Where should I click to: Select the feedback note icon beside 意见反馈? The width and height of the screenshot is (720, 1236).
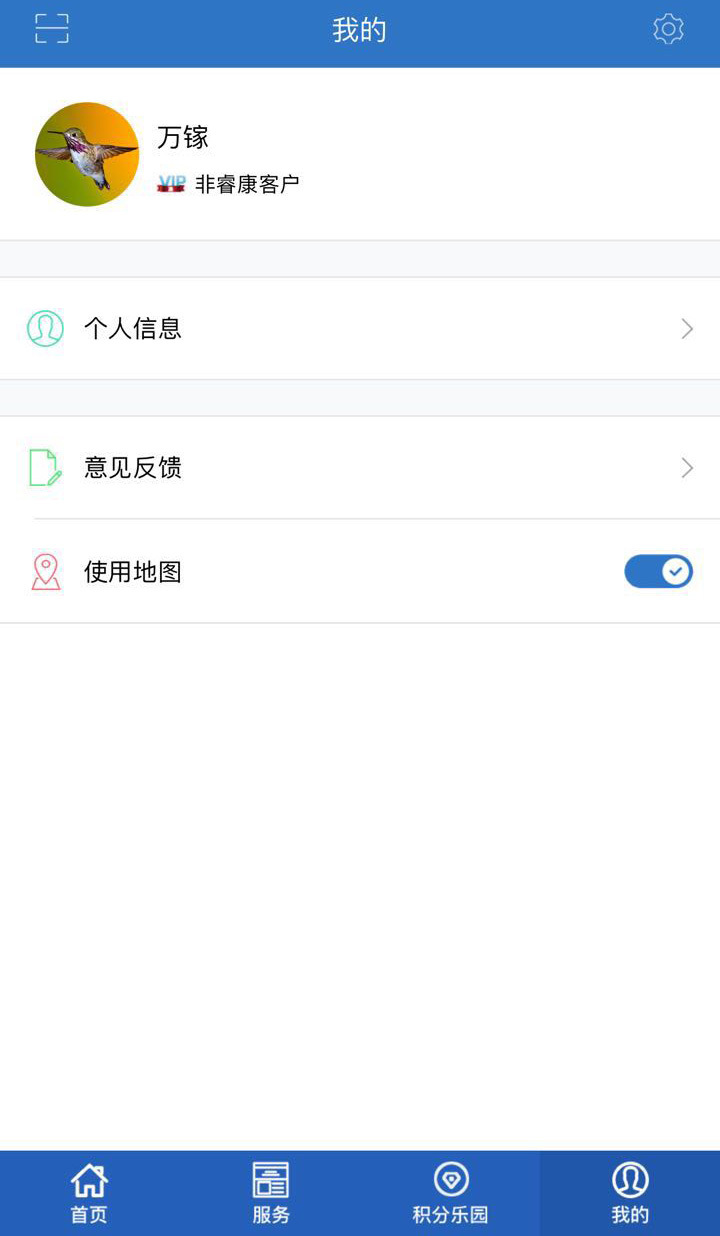45,468
